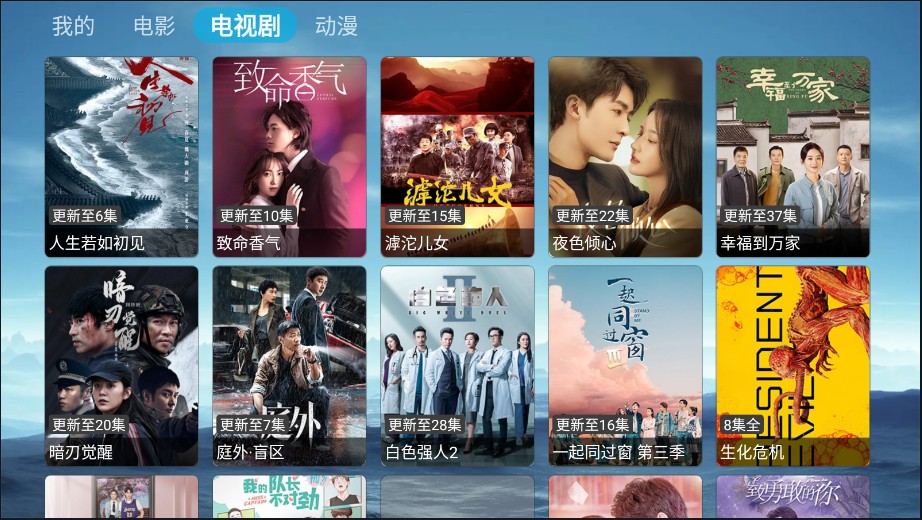This screenshot has height=520, width=922.
Task: Open the drama 致命香气
Action: click(289, 157)
